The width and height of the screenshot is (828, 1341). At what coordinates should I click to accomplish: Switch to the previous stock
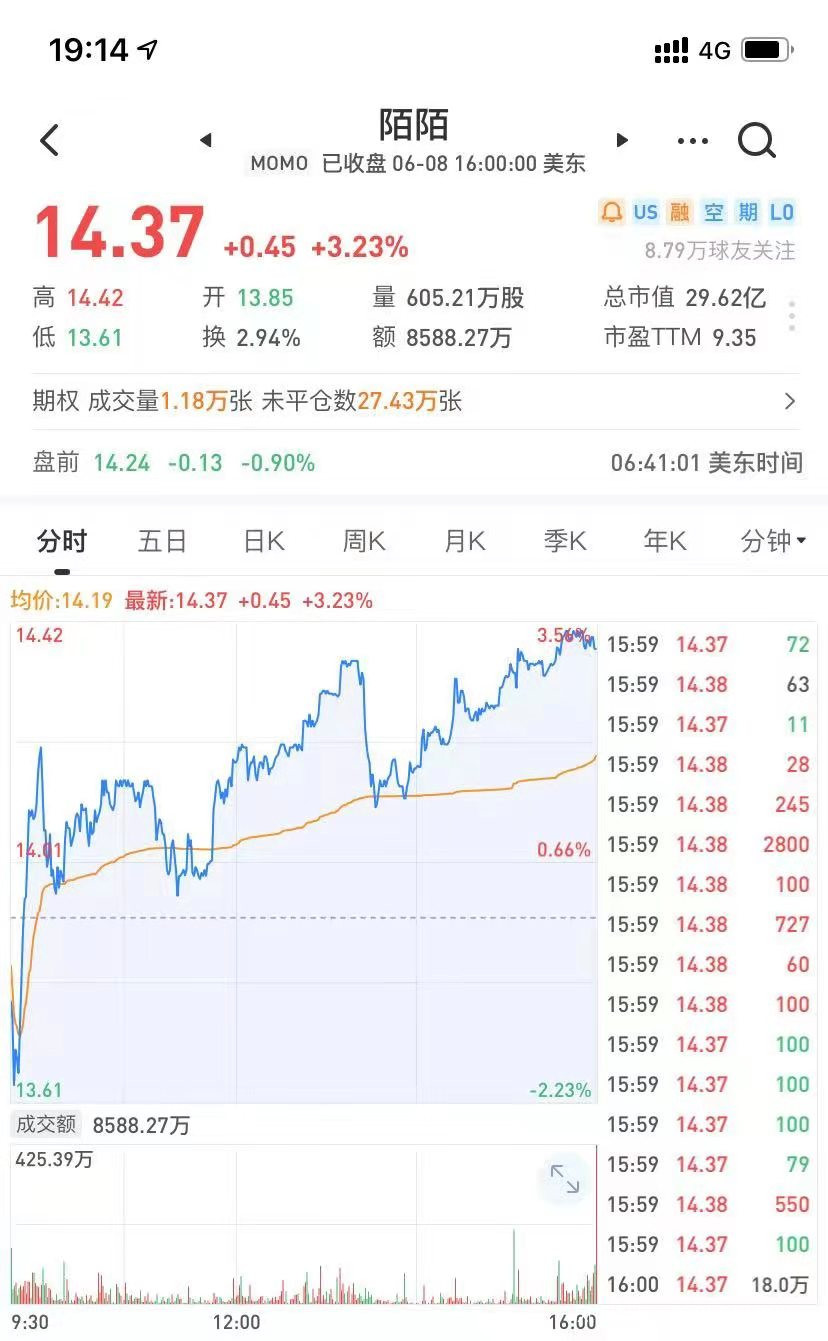(206, 140)
